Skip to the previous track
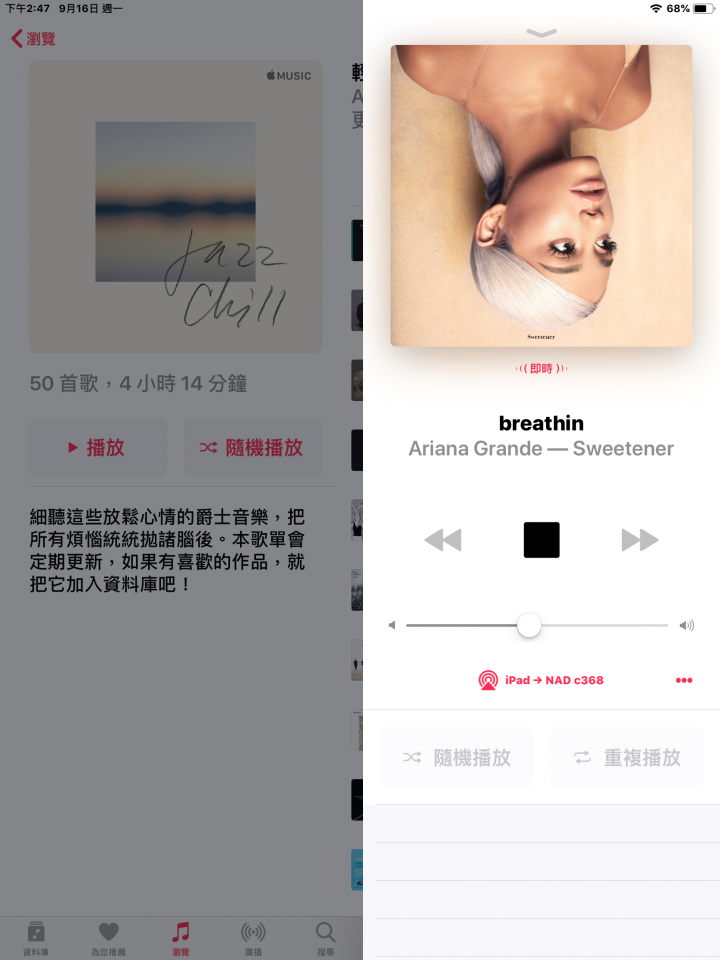Image resolution: width=720 pixels, height=960 pixels. 442,540
